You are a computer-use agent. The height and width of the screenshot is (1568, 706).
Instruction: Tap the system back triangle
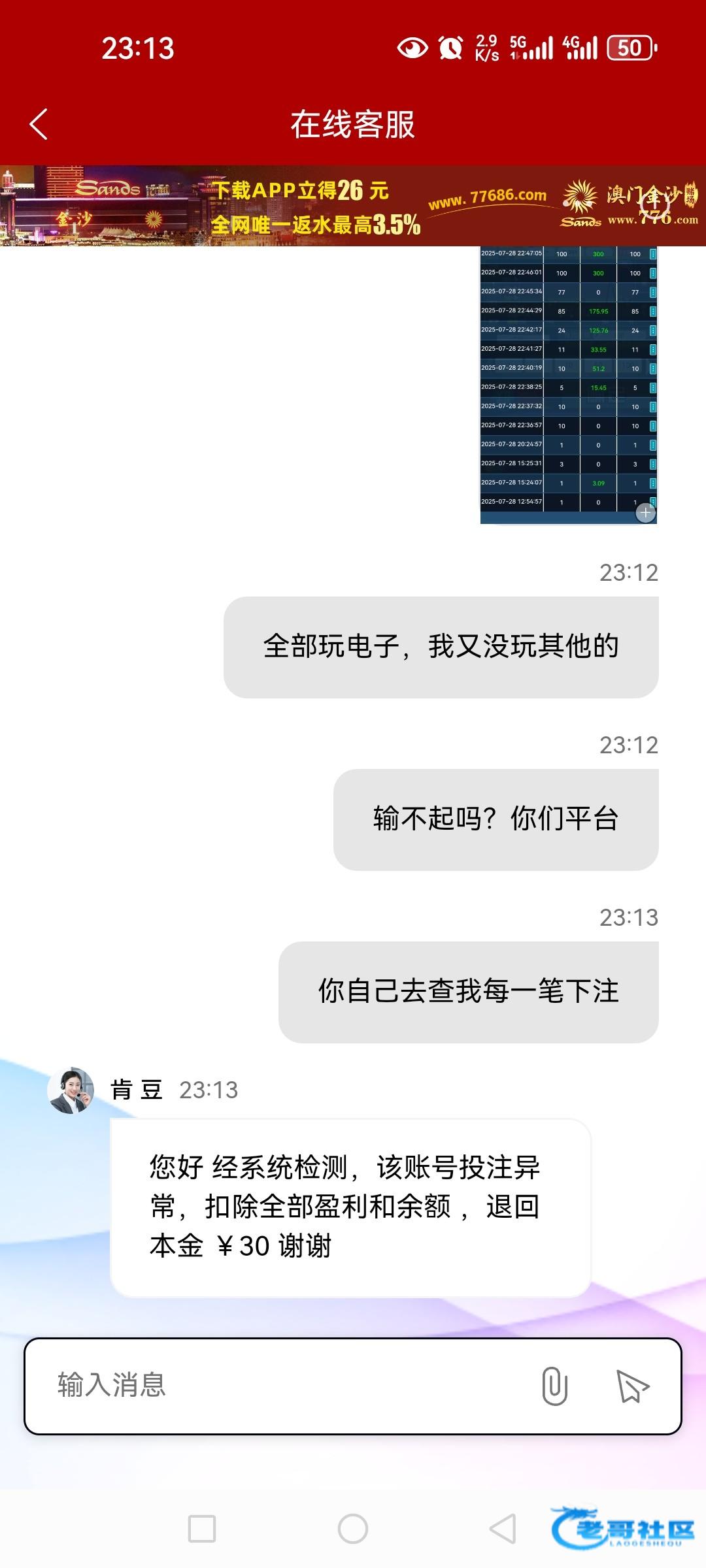[503, 1529]
